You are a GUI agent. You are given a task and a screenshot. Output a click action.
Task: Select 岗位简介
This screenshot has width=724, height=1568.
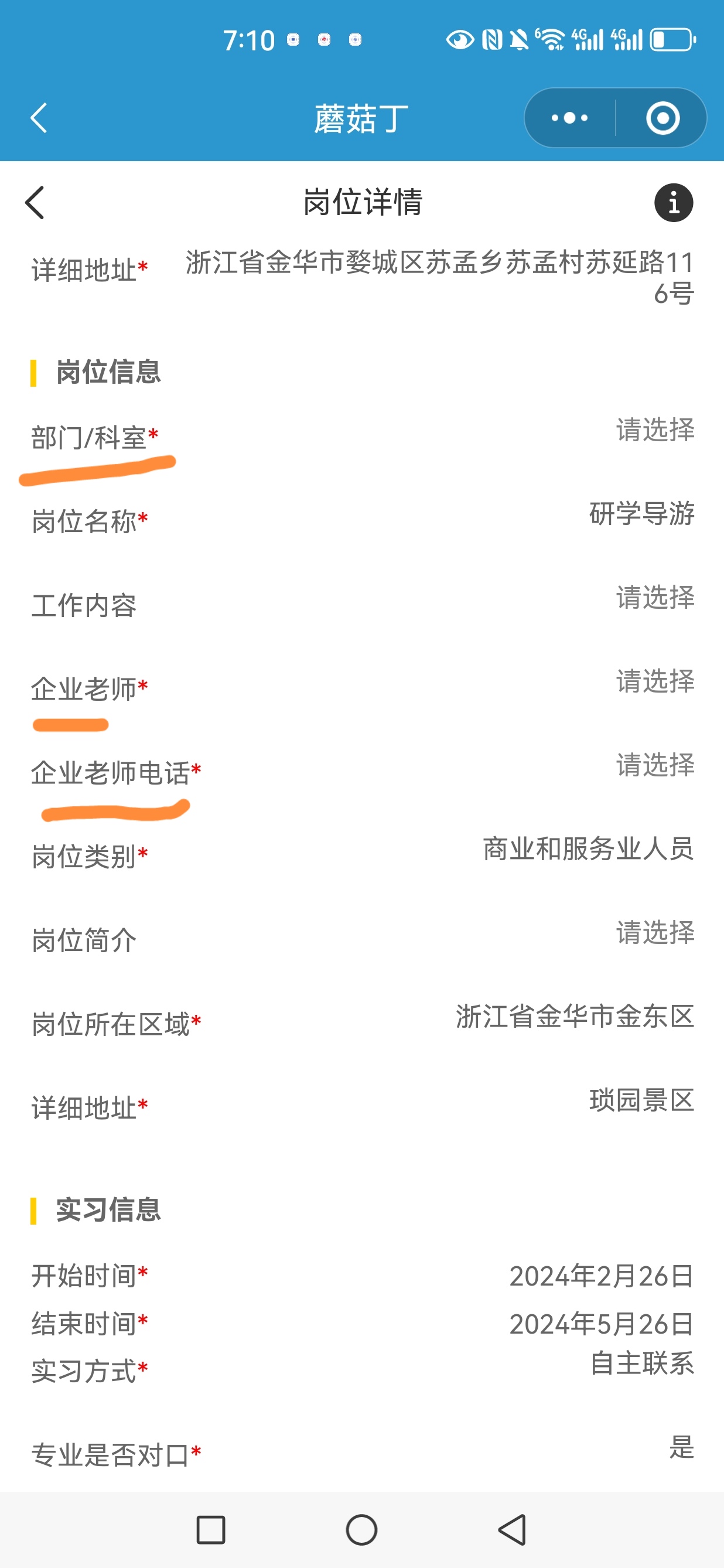click(362, 936)
